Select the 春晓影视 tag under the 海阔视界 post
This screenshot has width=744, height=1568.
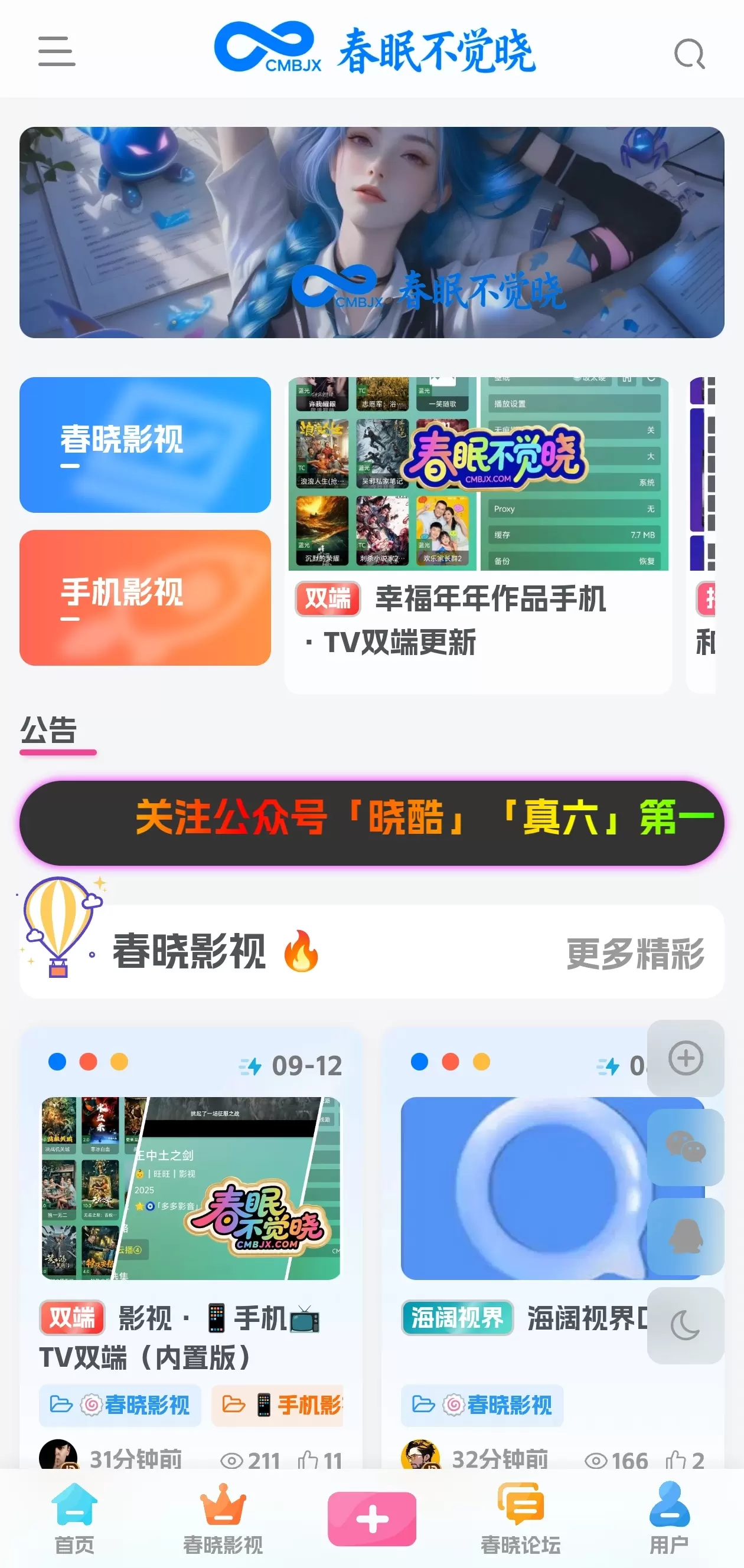[482, 1405]
